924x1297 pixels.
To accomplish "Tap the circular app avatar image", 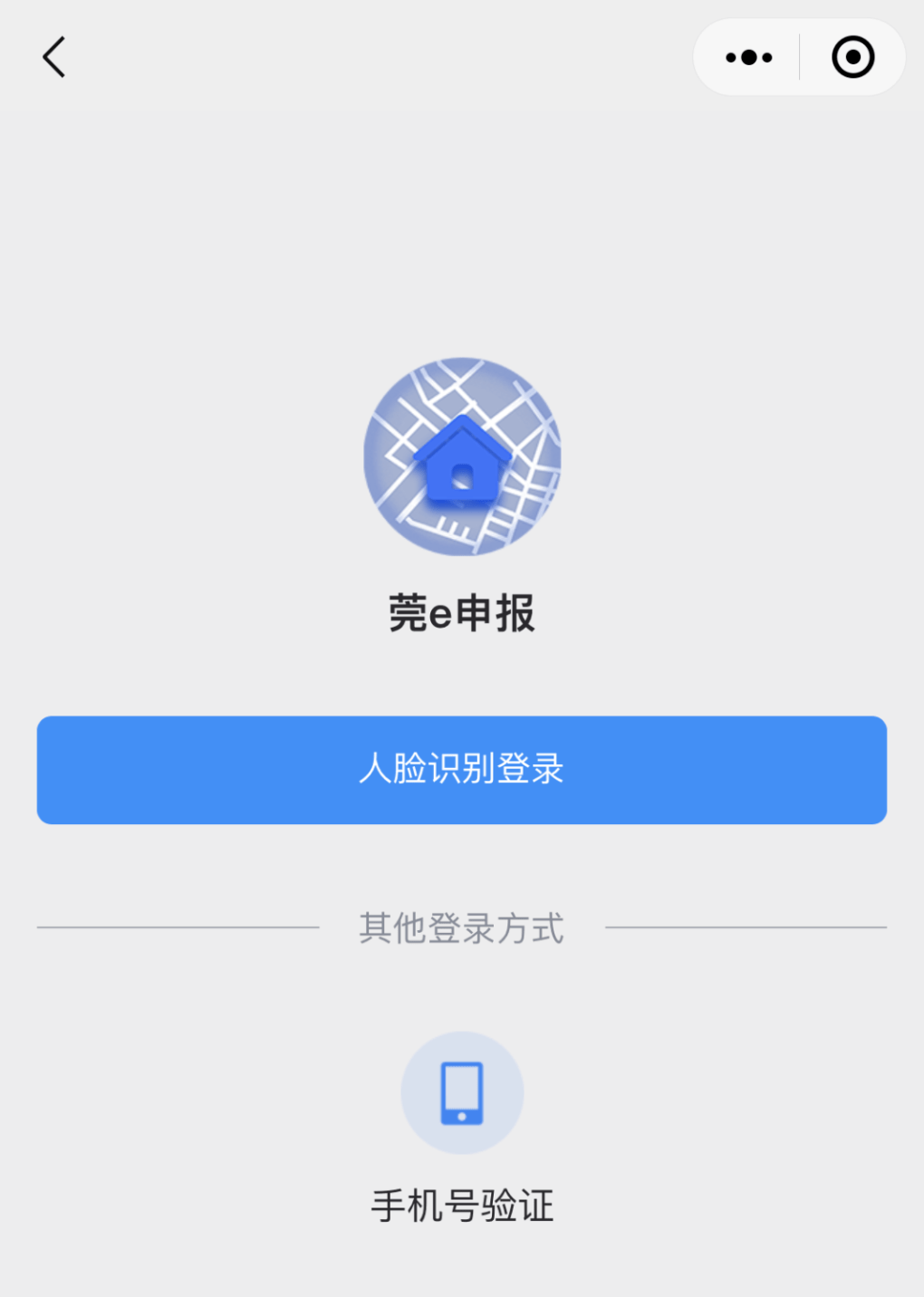I will point(462,459).
